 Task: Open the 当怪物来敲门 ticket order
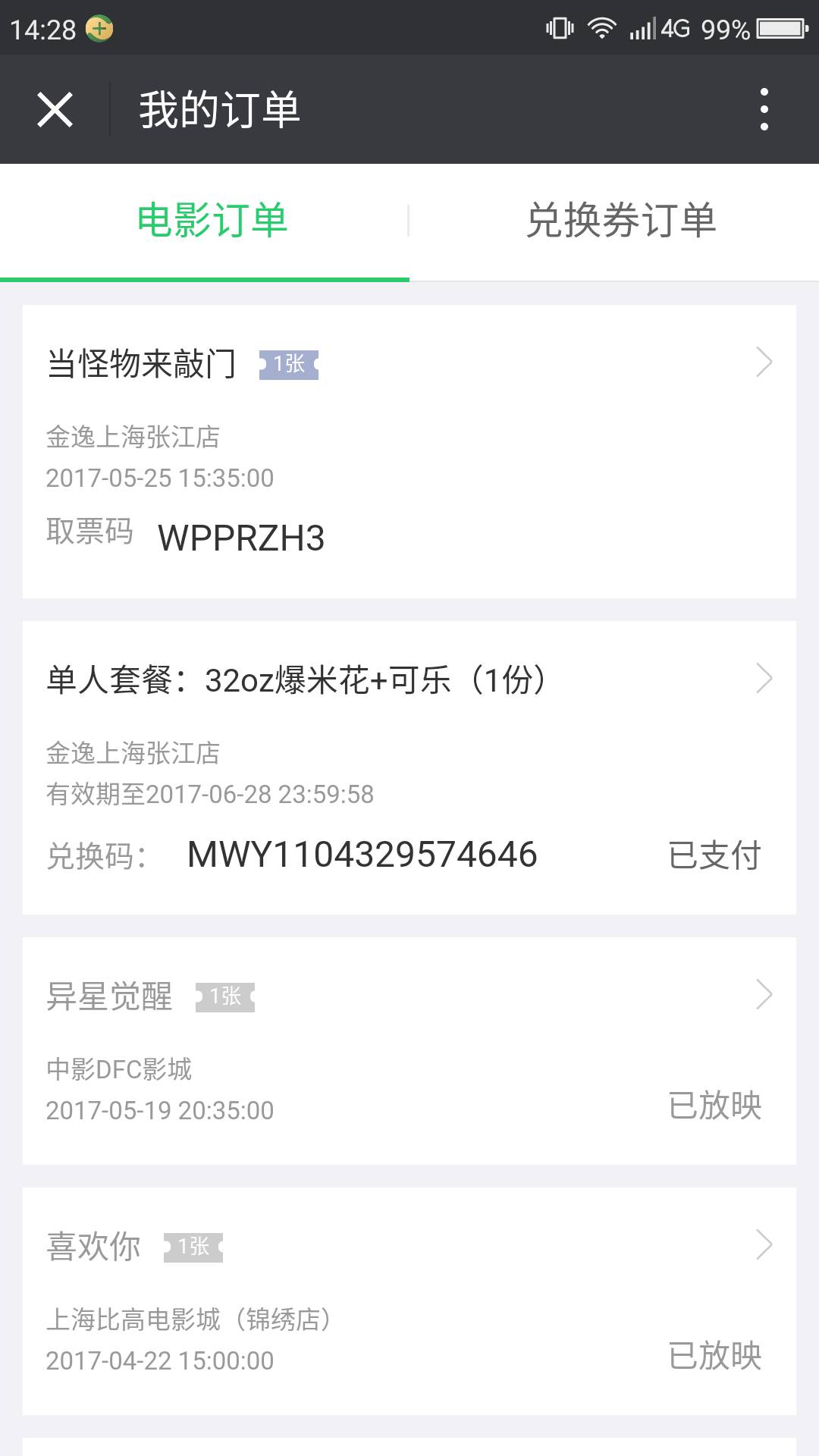coord(409,451)
